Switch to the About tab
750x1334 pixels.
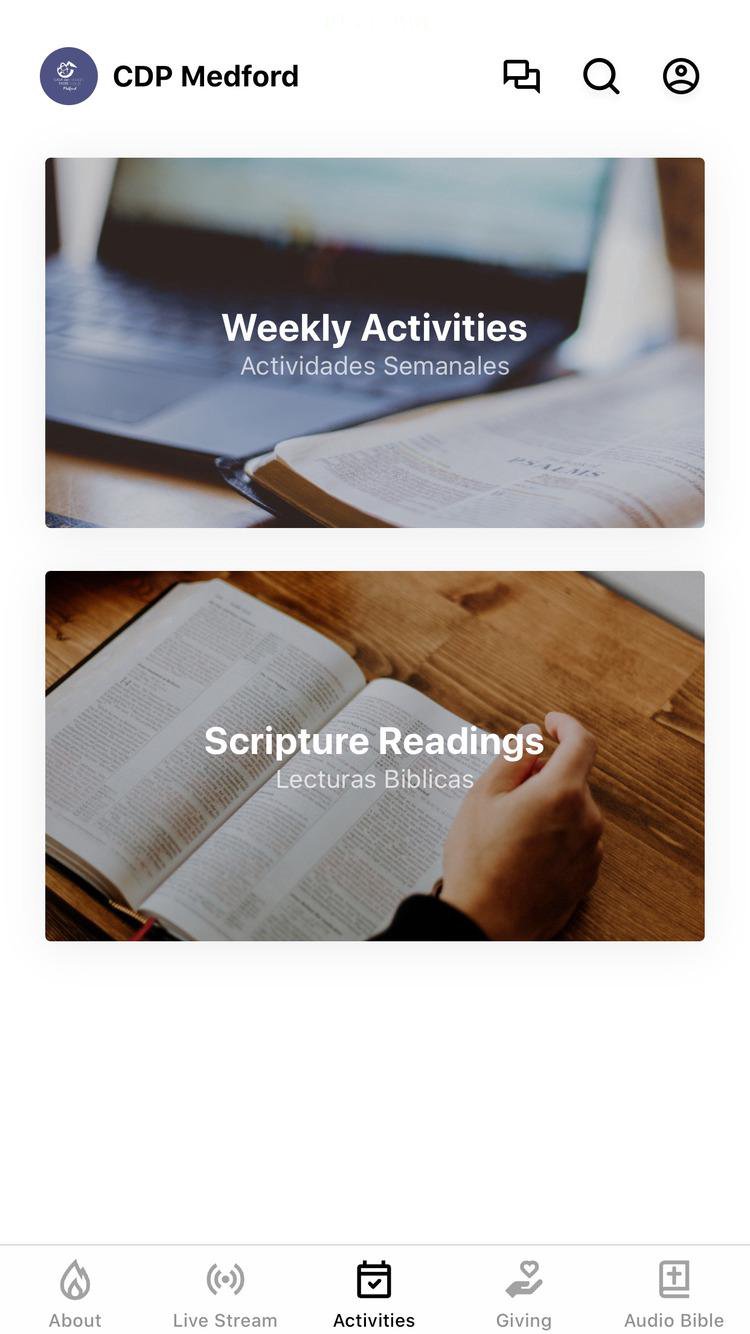(x=75, y=1293)
